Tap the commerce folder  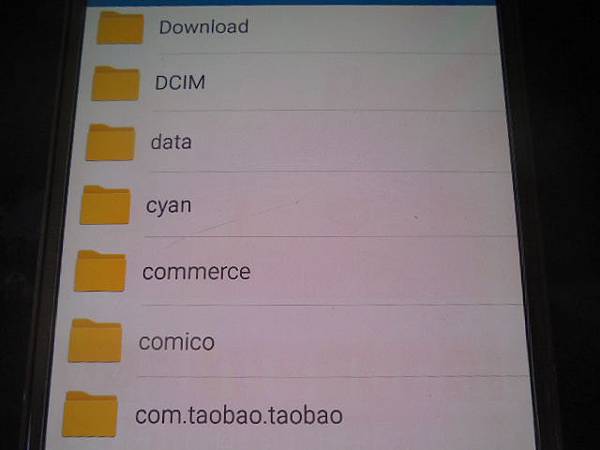click(x=196, y=271)
